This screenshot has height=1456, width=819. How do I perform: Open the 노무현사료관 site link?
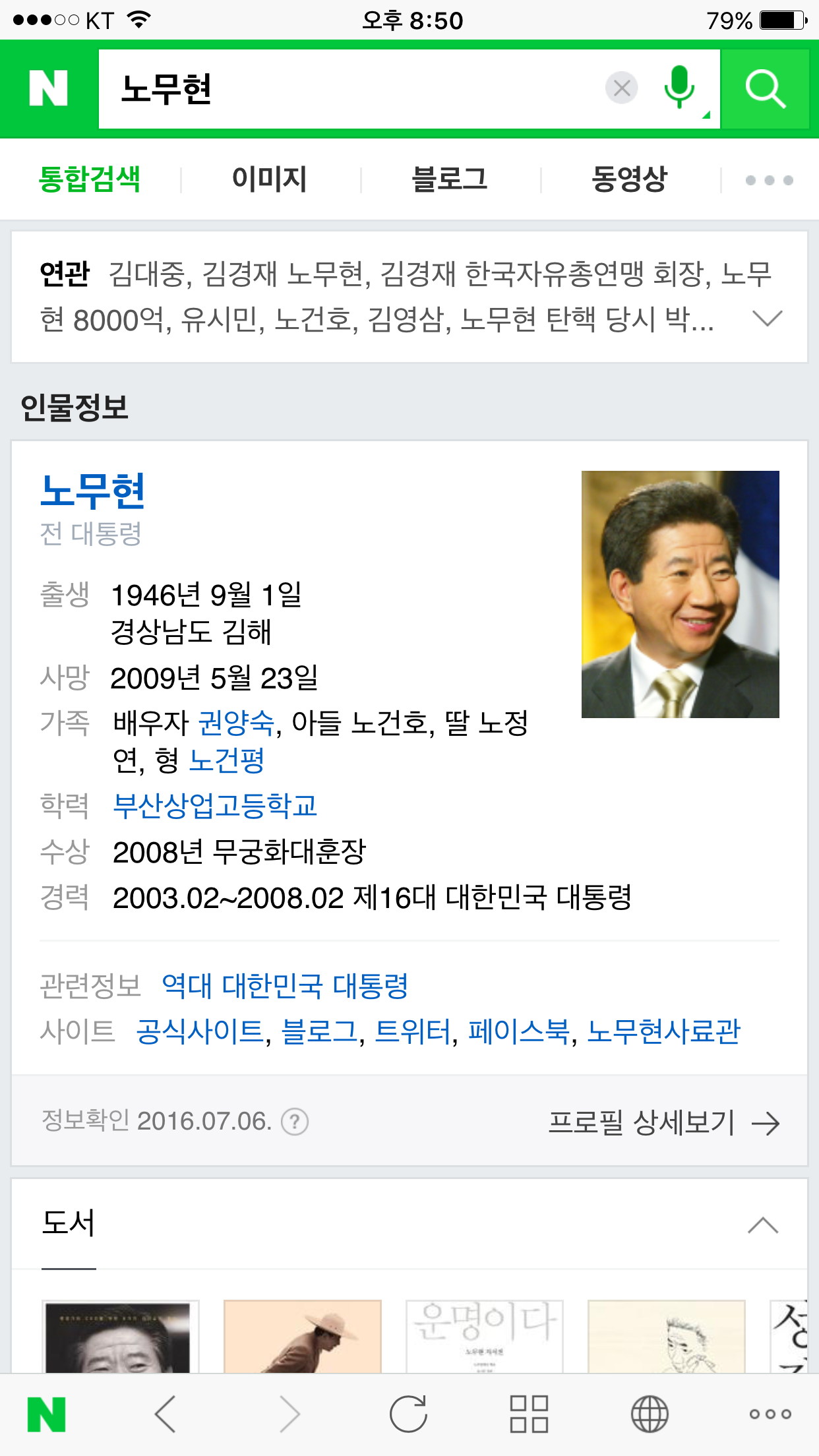coord(663,1031)
